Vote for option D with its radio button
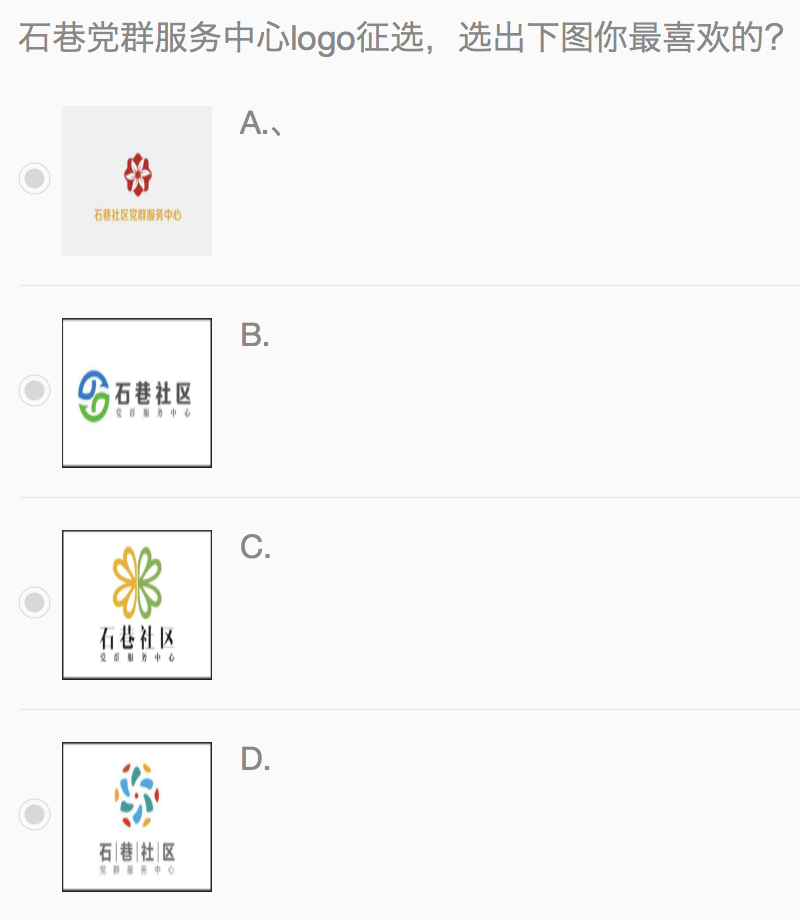800x920 pixels. (x=34, y=814)
